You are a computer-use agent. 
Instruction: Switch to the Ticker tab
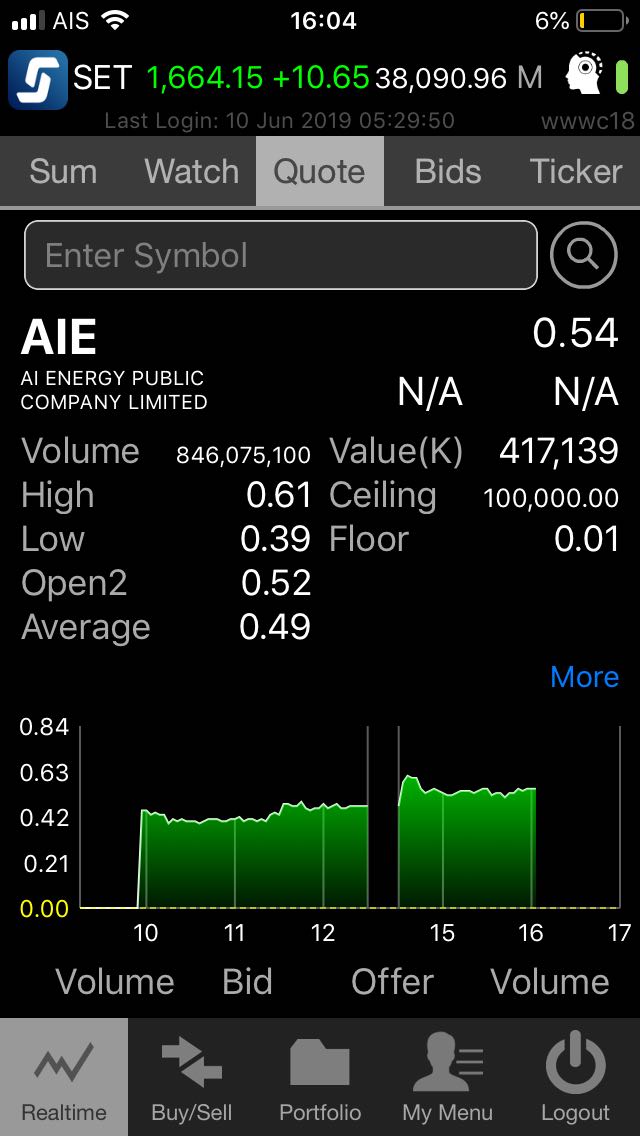click(x=576, y=172)
